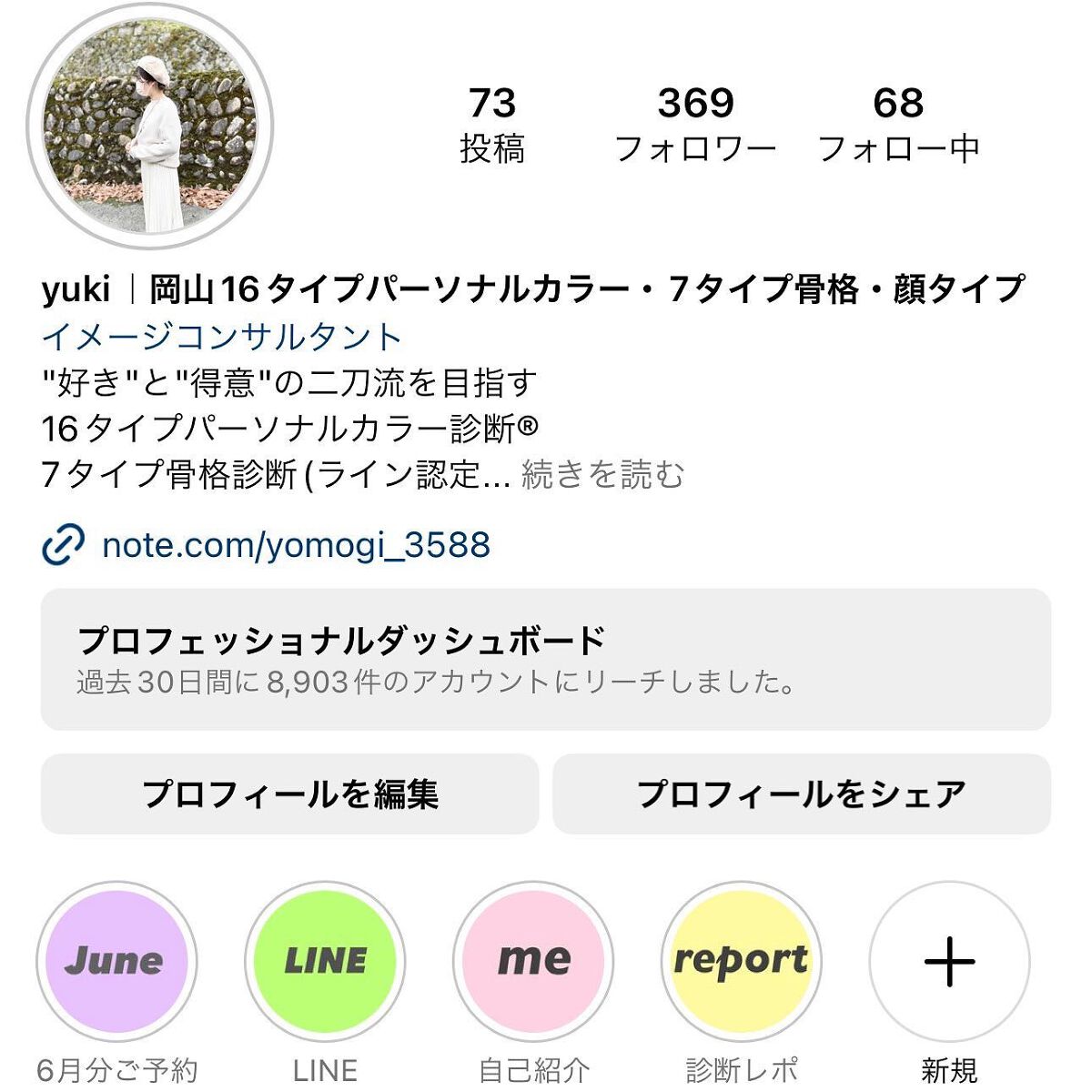Open the イメージコンサルタント category link
1092x1092 pixels.
coord(222,337)
